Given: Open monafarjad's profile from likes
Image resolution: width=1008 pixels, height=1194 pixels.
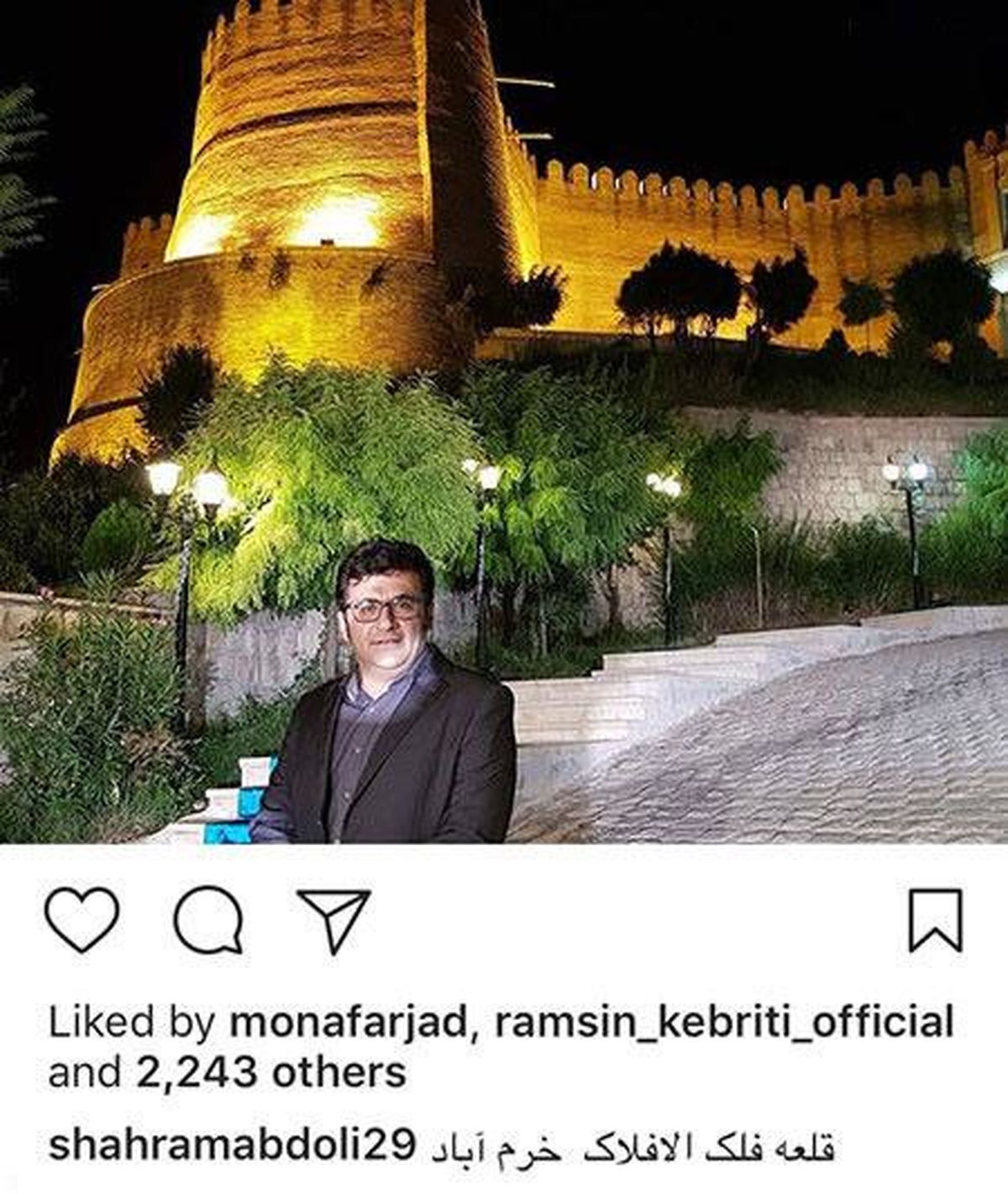Looking at the screenshot, I should [347, 1023].
